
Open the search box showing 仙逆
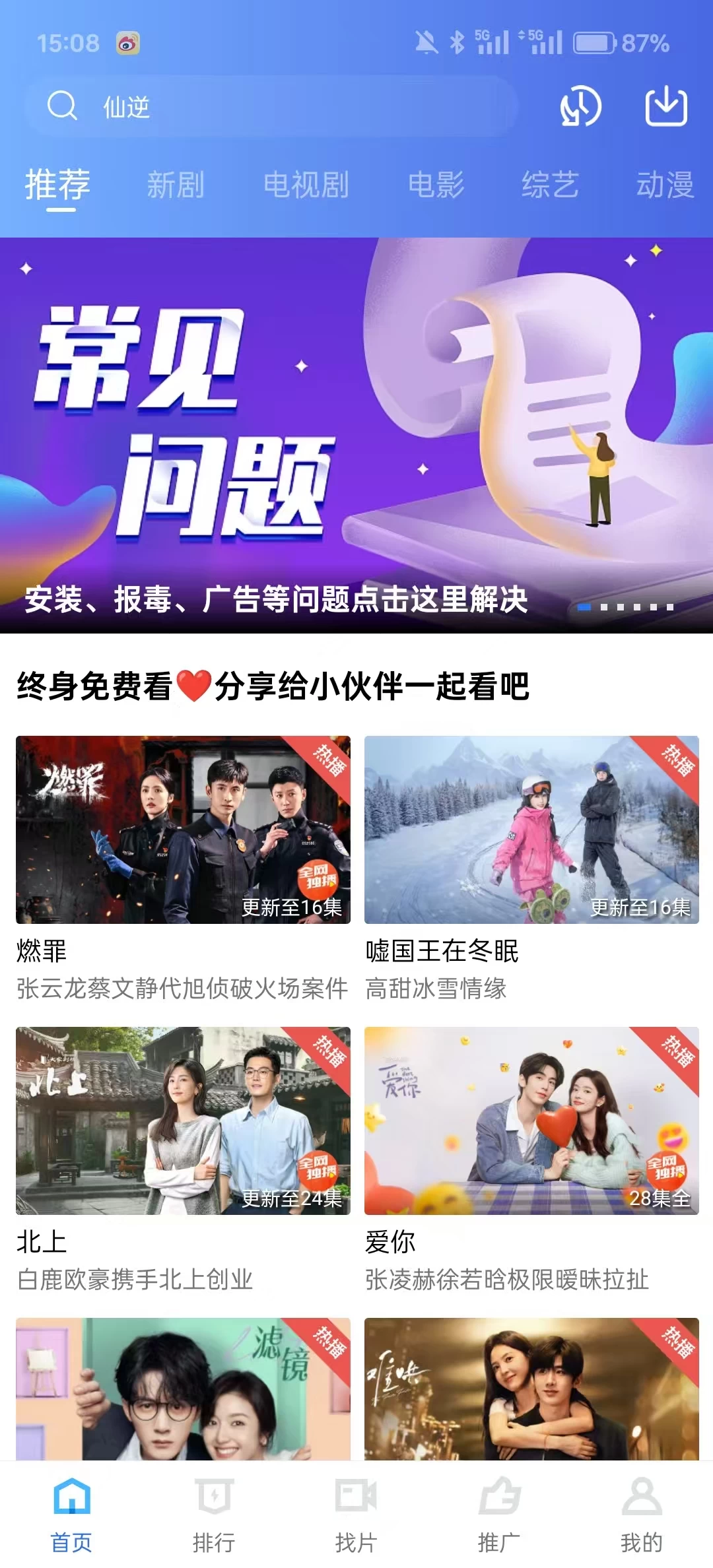tap(271, 106)
